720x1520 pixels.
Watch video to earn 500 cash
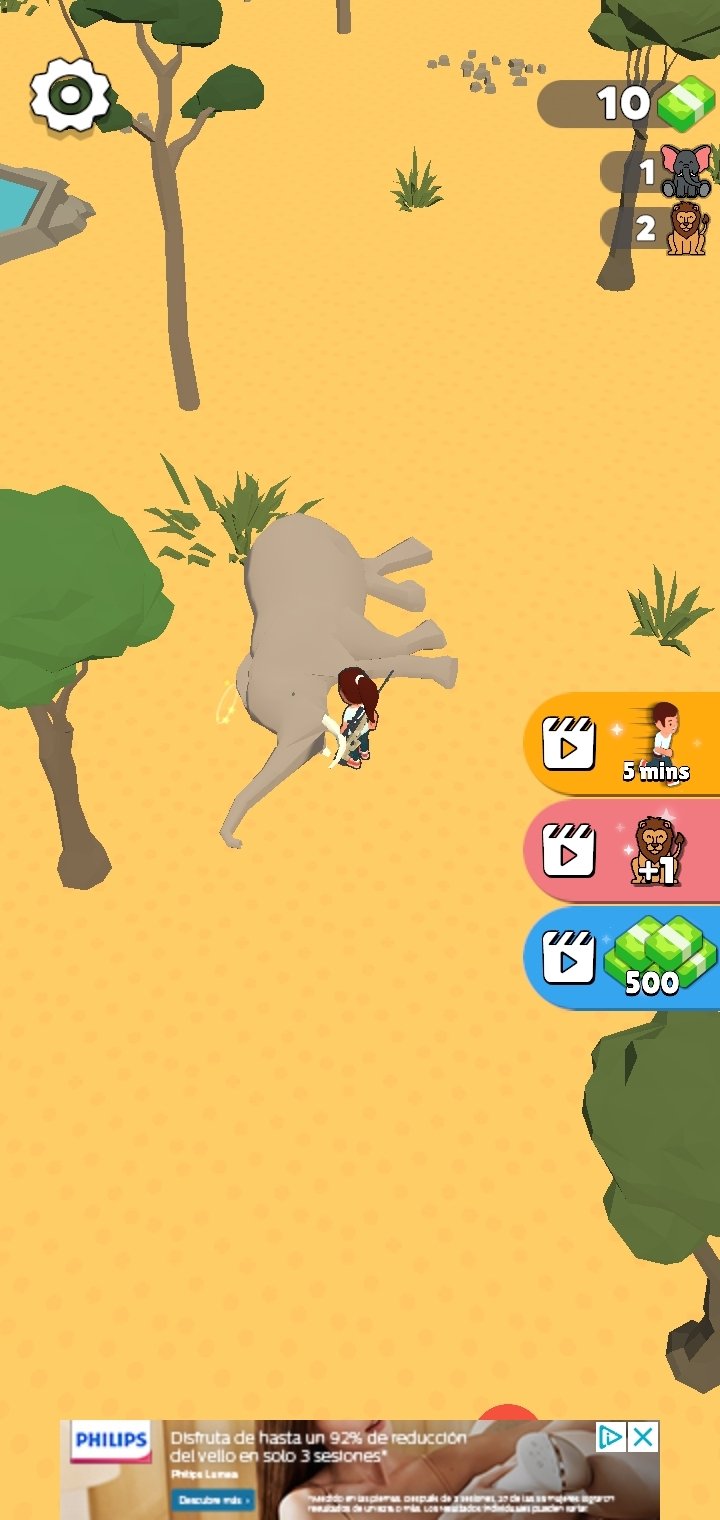(x=622, y=958)
